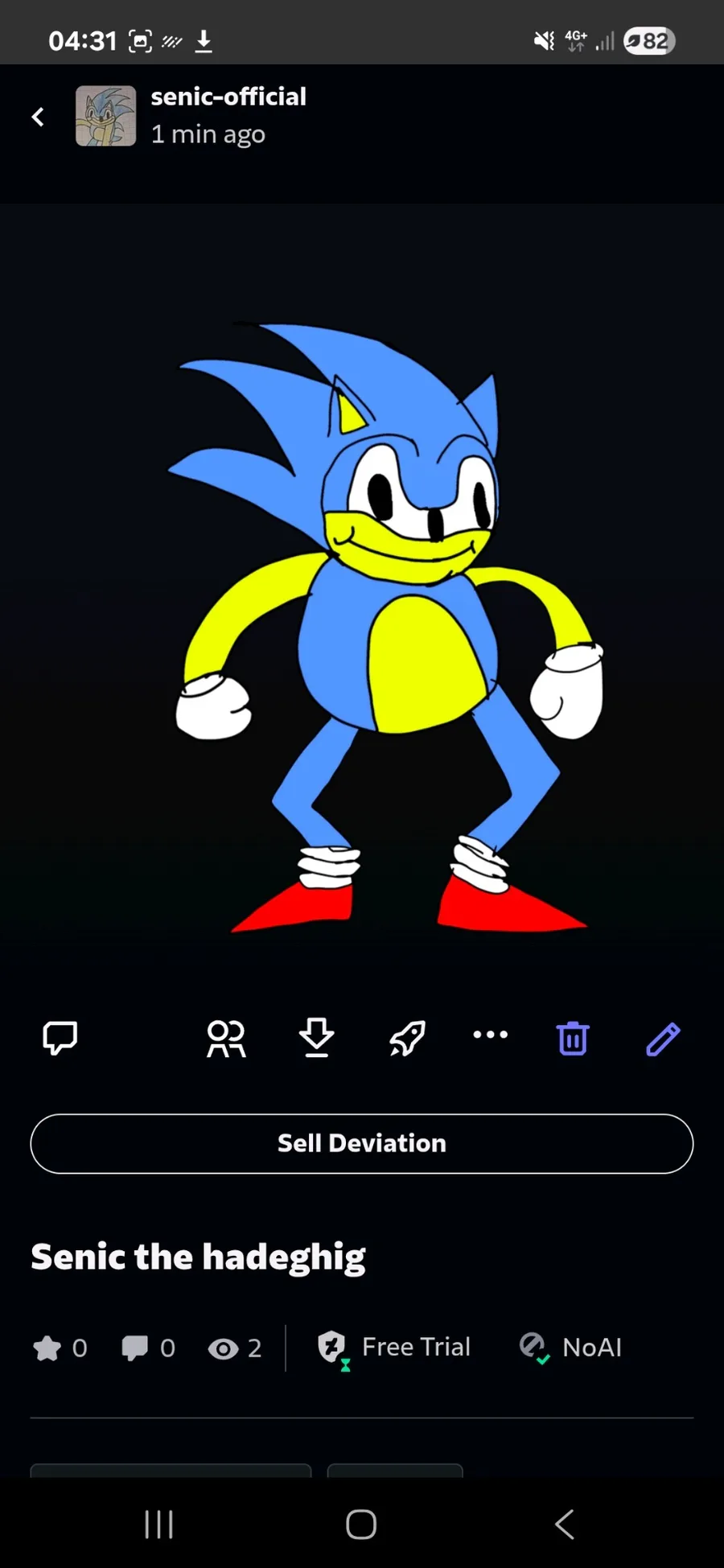This screenshot has width=724, height=1568.
Task: Edit the deviation with the pencil icon
Action: [x=663, y=1039]
